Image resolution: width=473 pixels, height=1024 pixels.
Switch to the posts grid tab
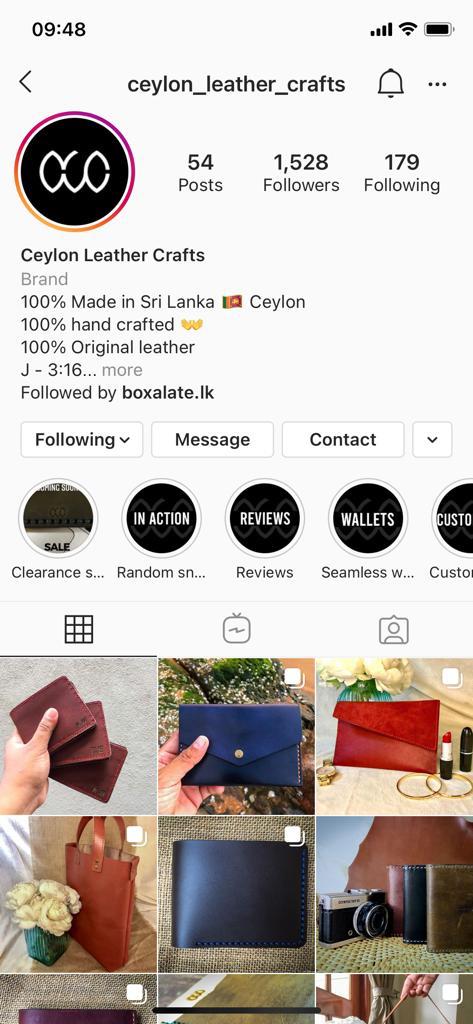tap(78, 630)
